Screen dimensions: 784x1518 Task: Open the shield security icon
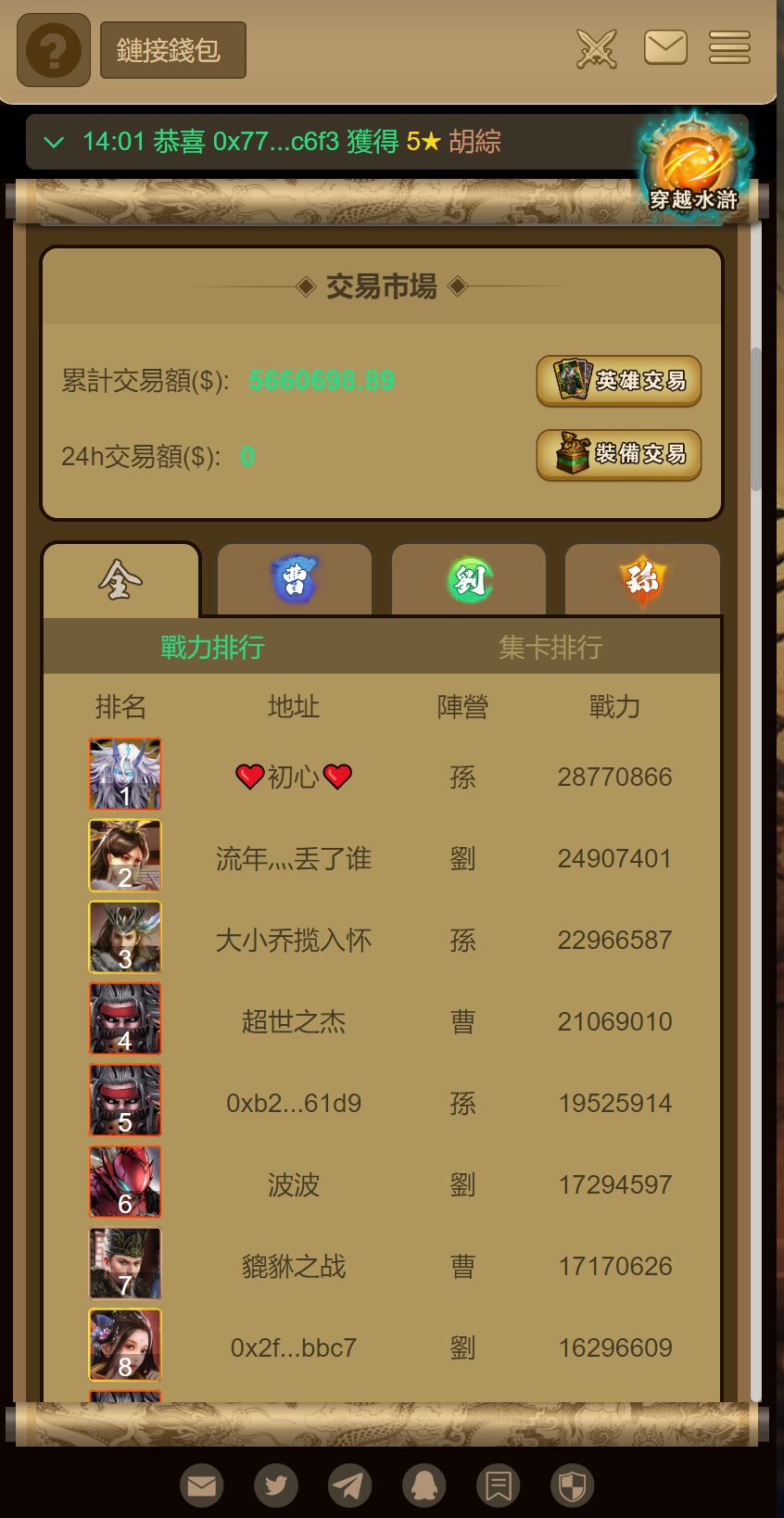pyautogui.click(x=573, y=1486)
